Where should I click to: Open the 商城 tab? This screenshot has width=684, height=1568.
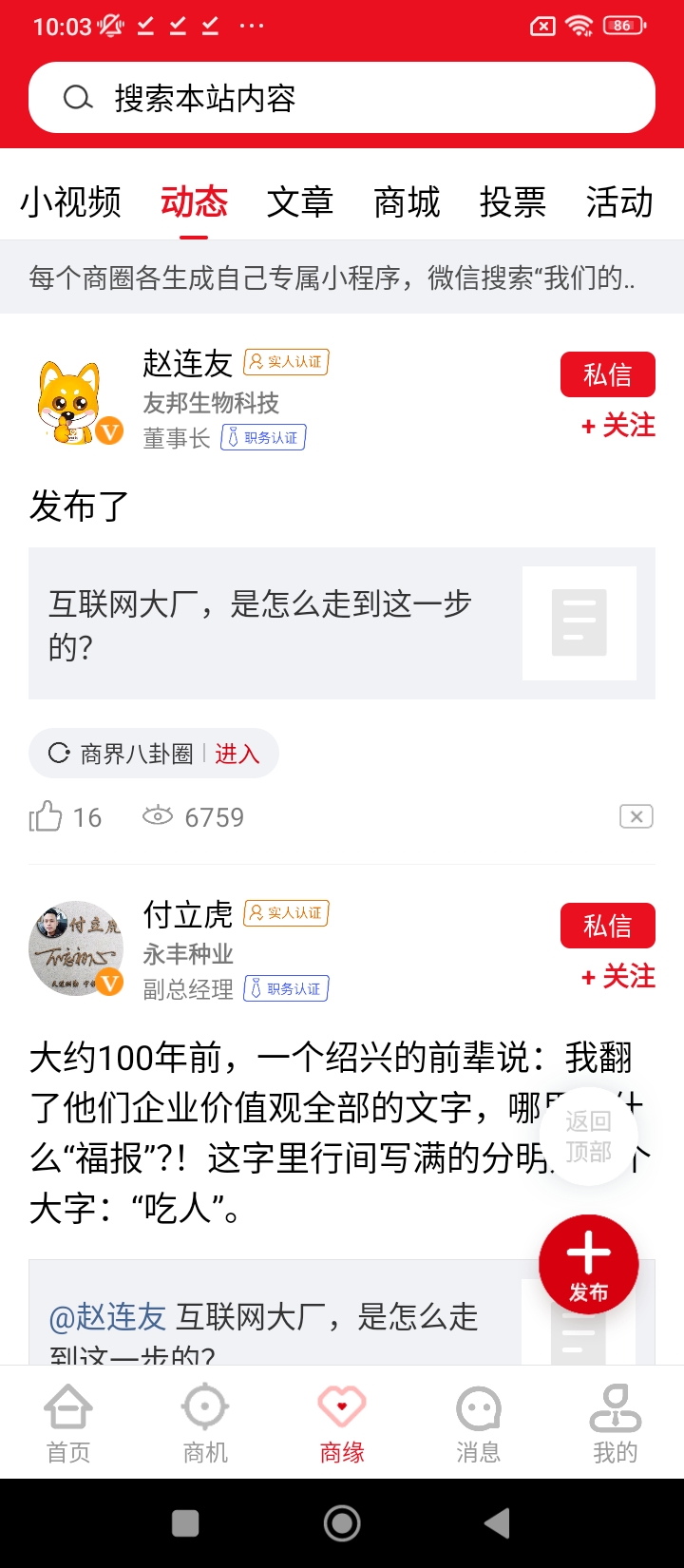407,202
